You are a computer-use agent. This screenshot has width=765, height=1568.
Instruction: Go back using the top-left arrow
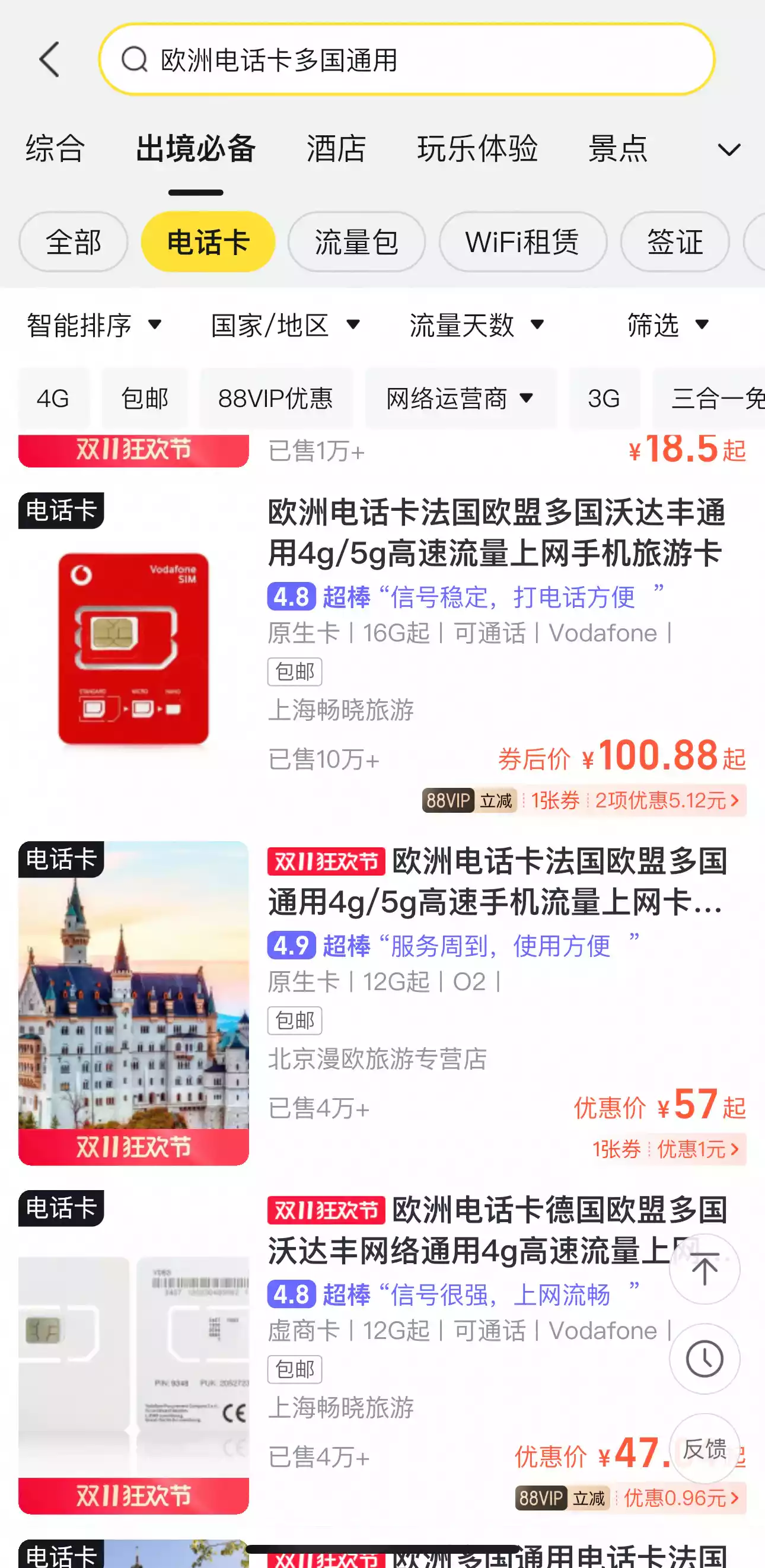tap(50, 60)
